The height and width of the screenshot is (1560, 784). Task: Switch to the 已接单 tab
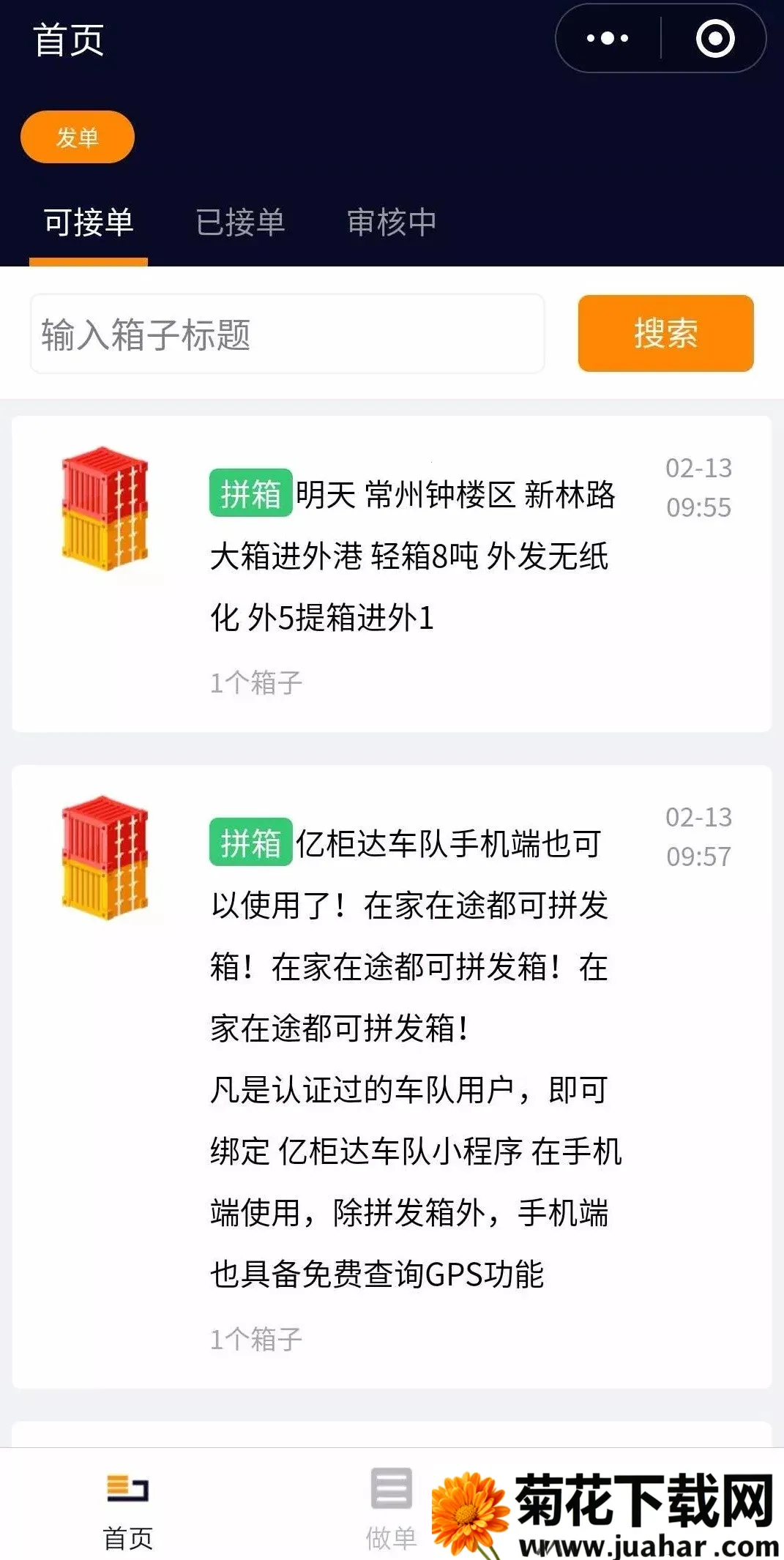(240, 222)
